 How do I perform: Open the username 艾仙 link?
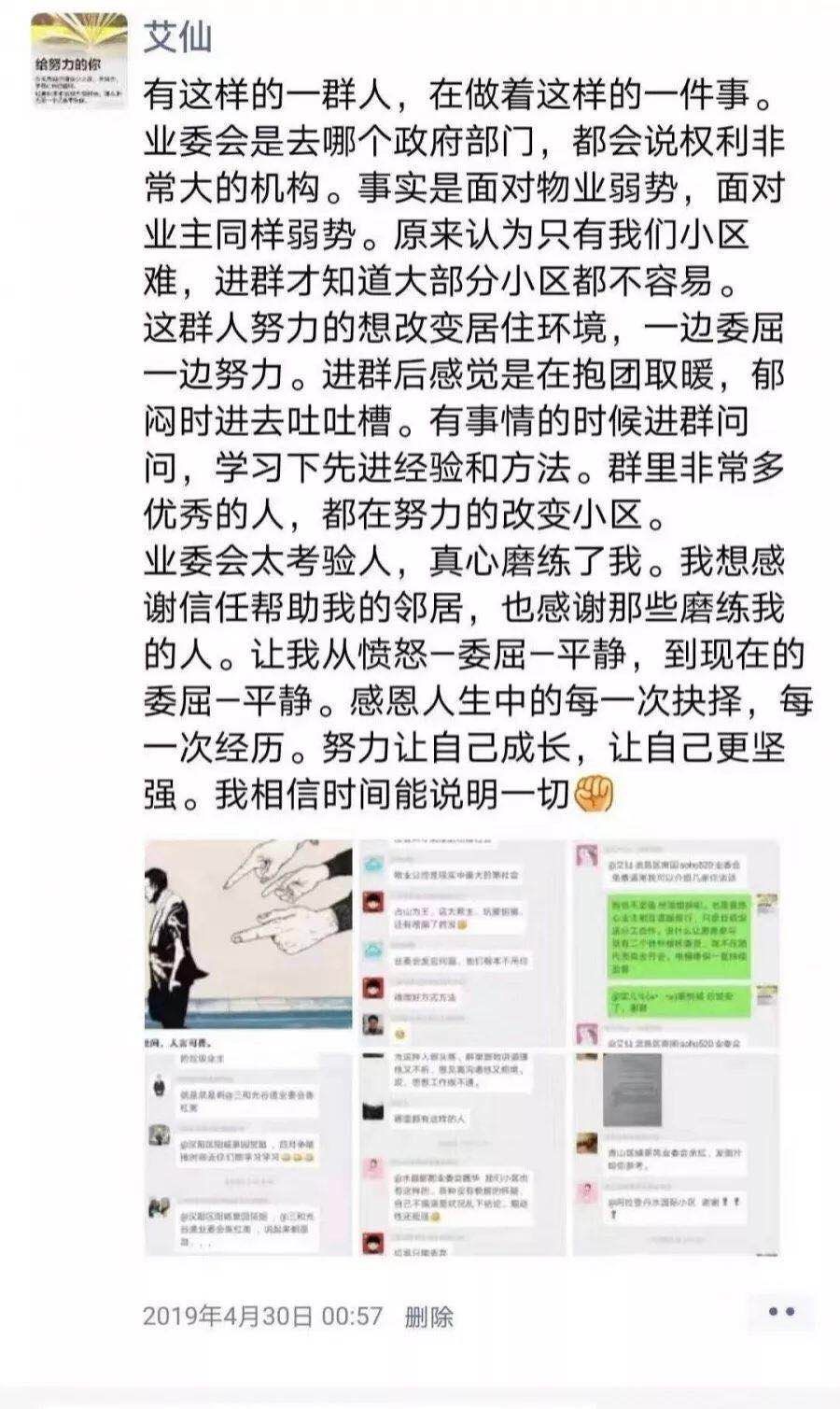point(178,36)
